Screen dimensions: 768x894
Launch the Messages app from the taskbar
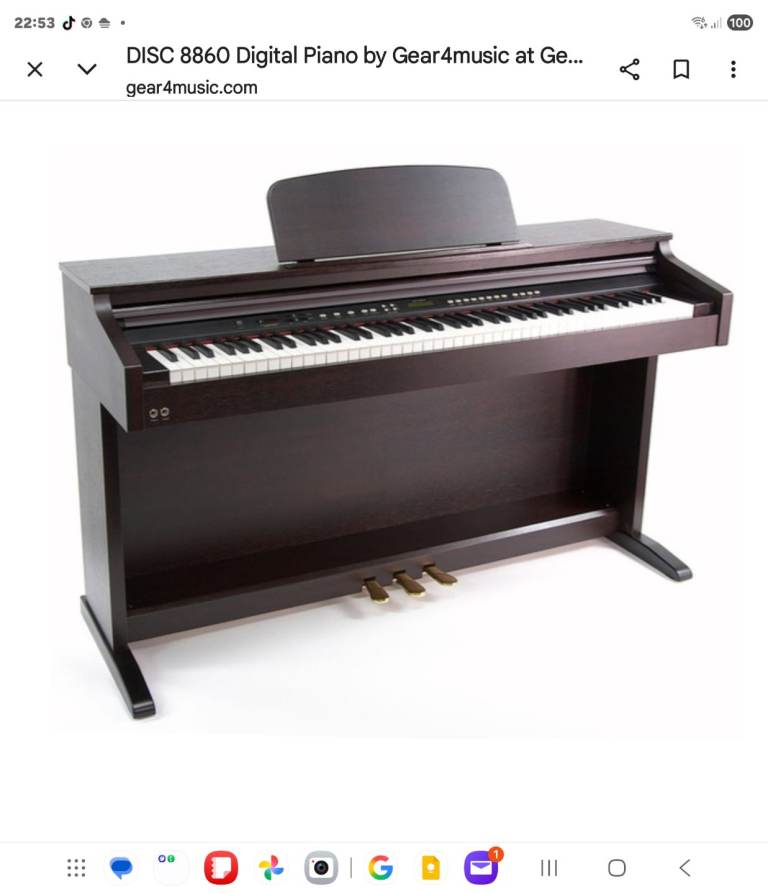point(121,867)
